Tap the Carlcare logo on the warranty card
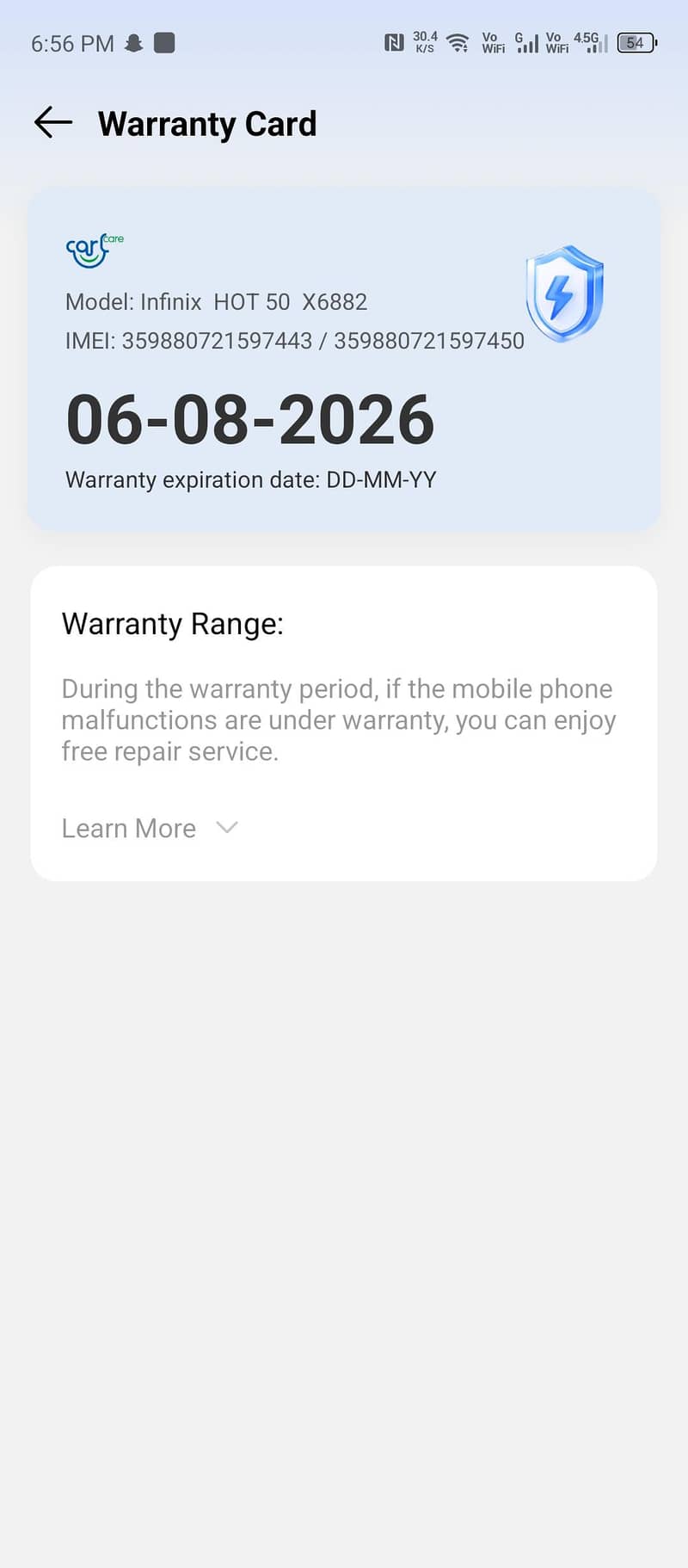Image resolution: width=688 pixels, height=1568 pixels. pyautogui.click(x=93, y=249)
